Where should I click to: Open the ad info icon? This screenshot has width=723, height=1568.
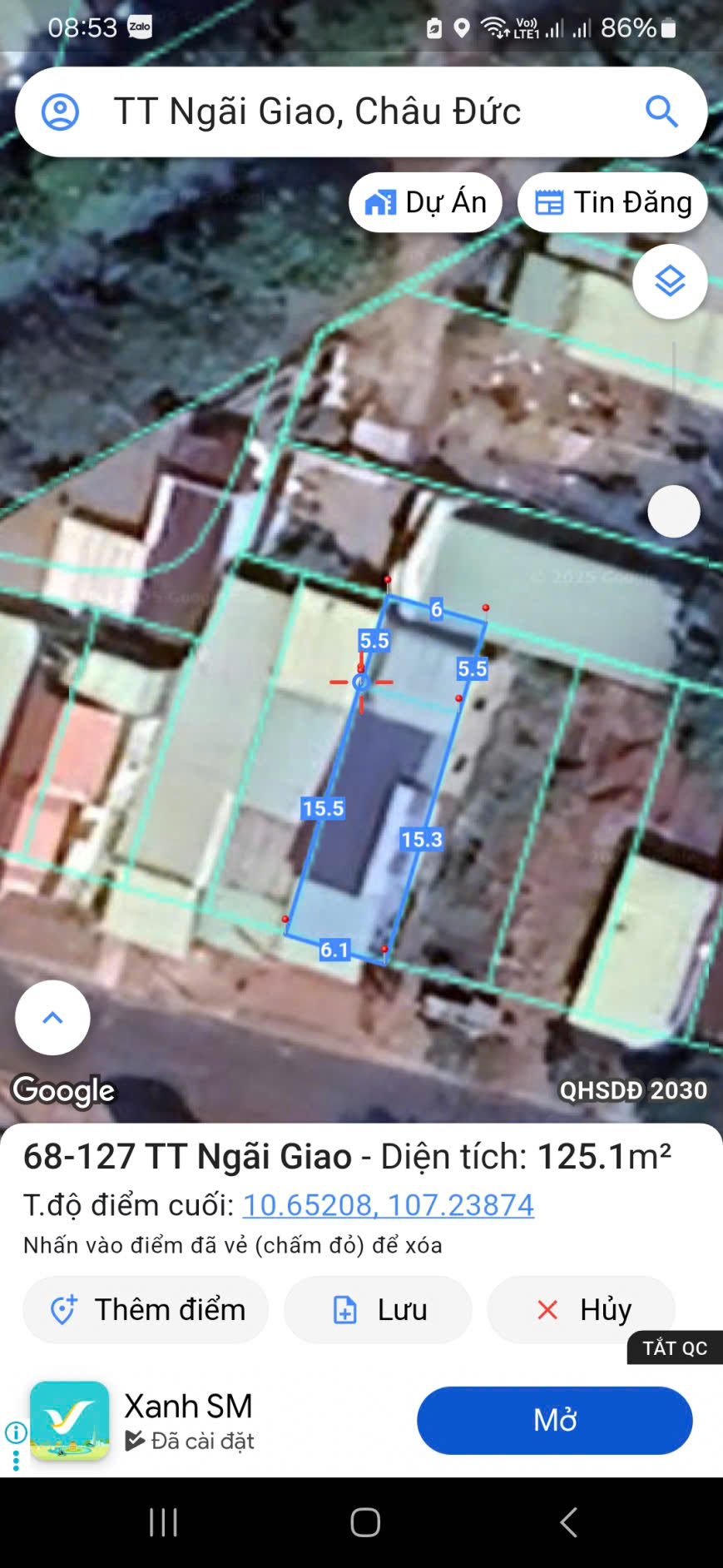(16, 1432)
